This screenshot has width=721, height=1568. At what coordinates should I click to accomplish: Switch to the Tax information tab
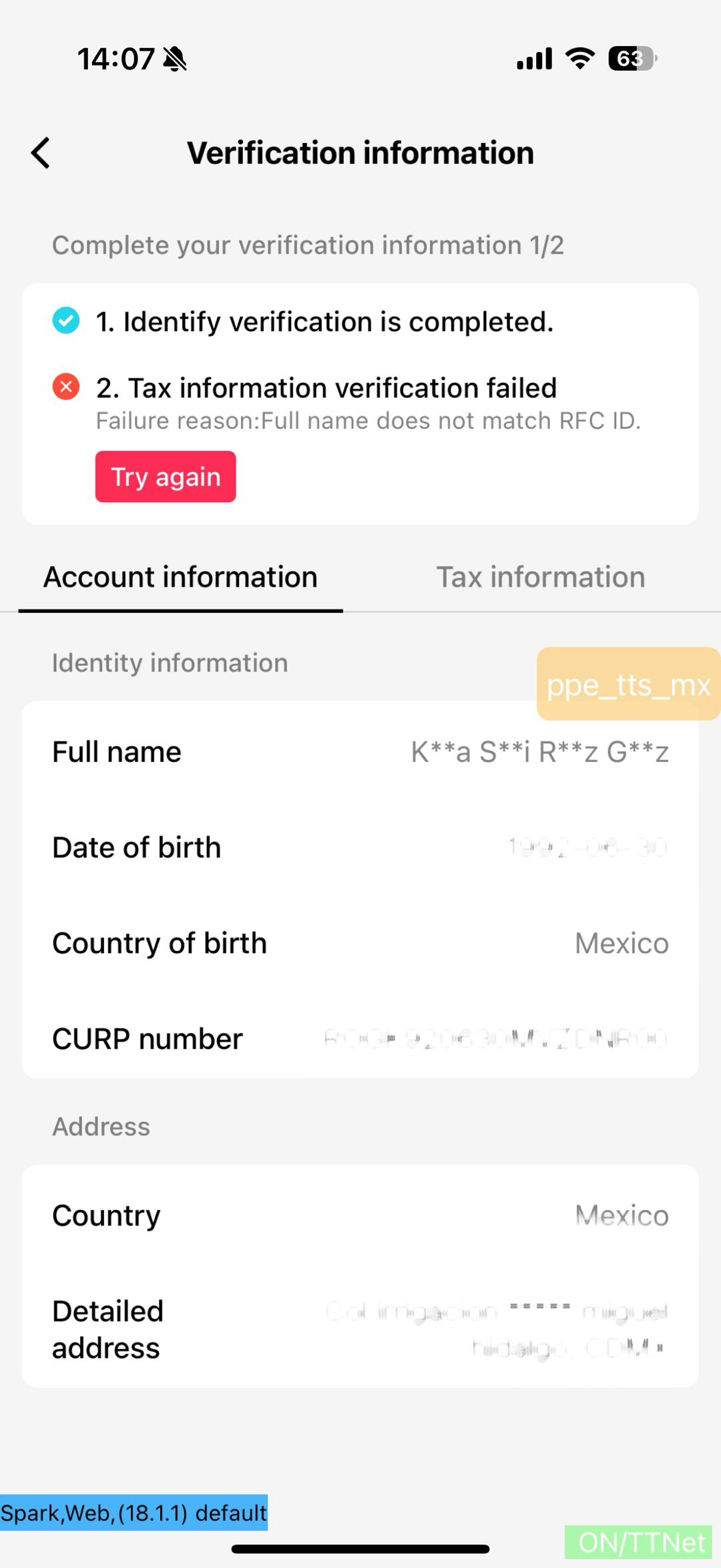pyautogui.click(x=541, y=577)
